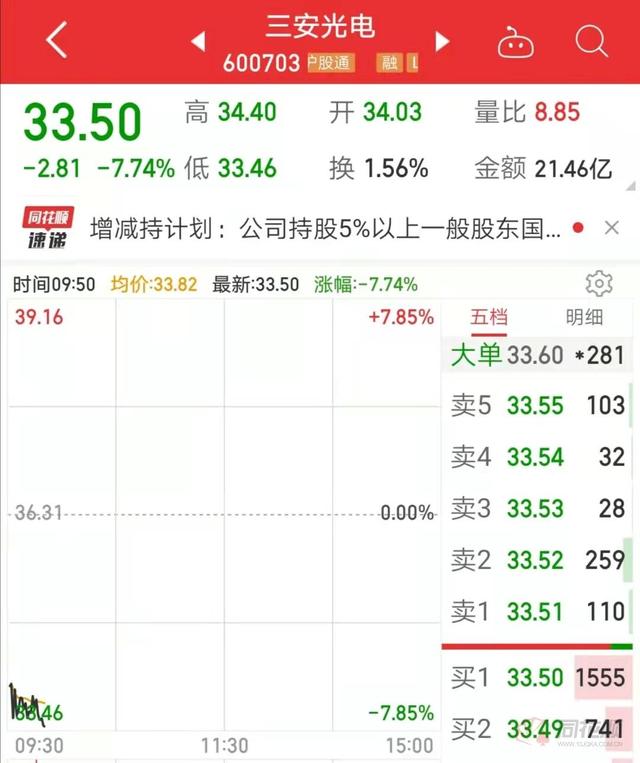Go back using the top-left arrow
This screenshot has width=640, height=763.
[x=56, y=40]
